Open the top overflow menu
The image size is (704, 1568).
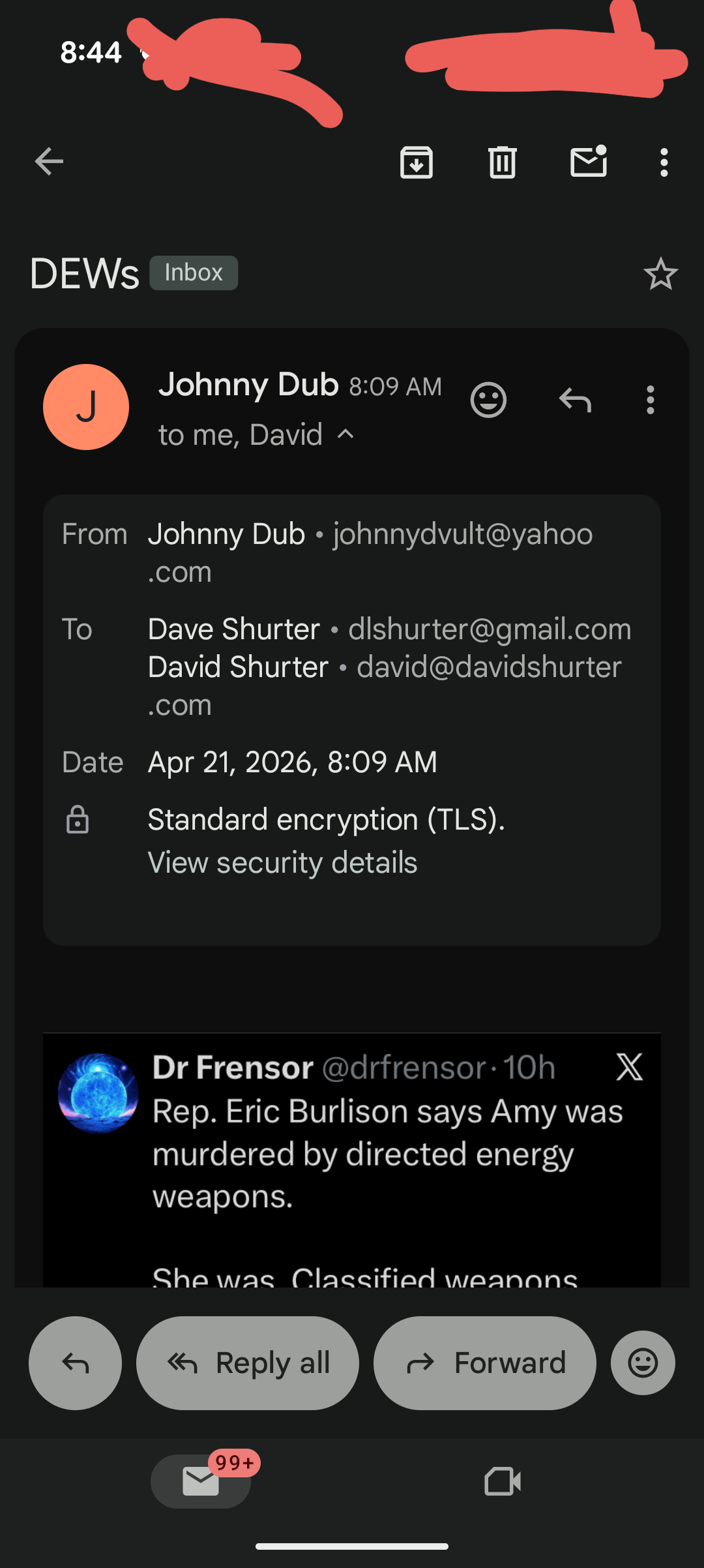(664, 162)
